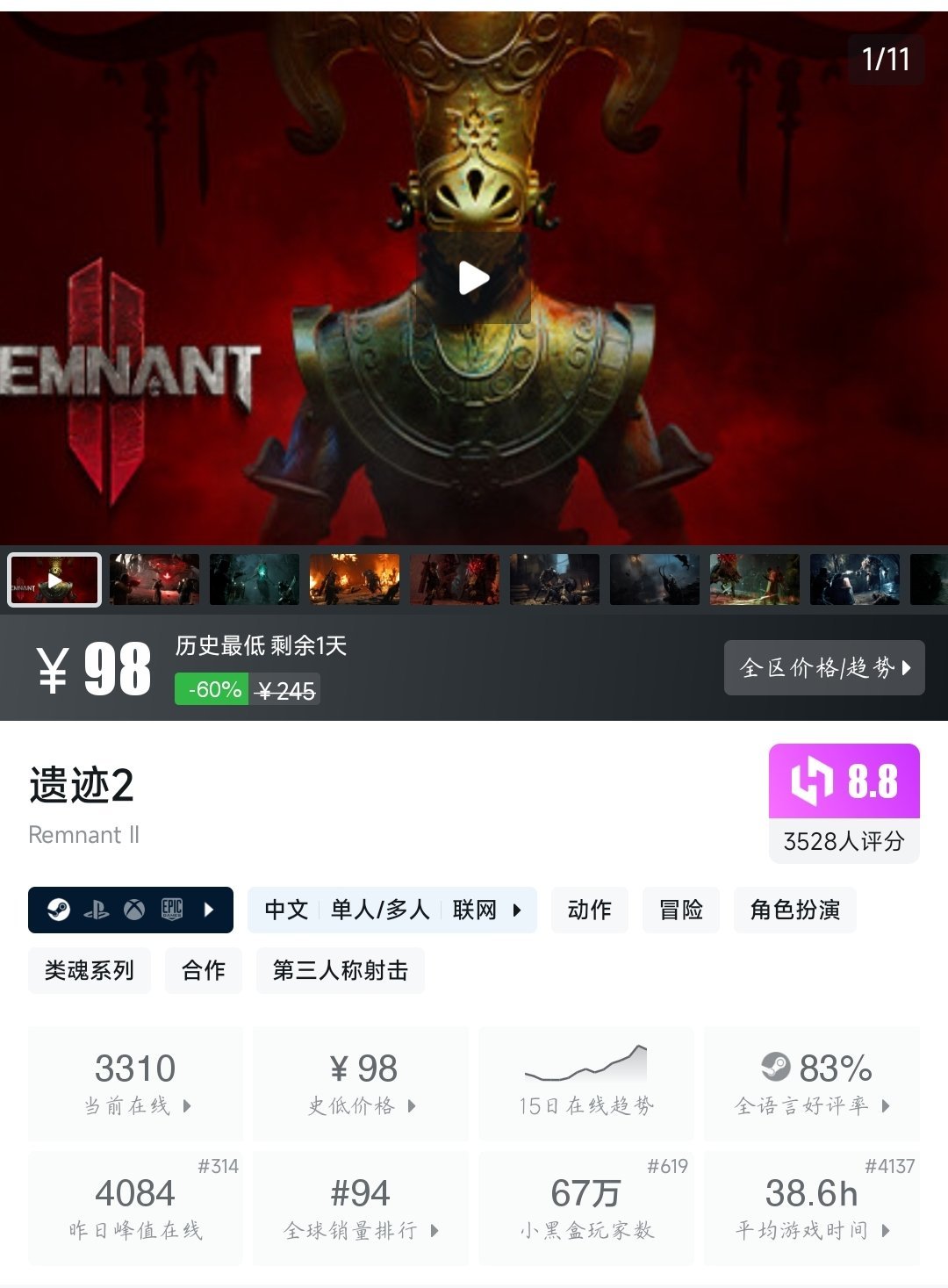View 当前在线 player count details
948x1288 pixels.
(x=136, y=1084)
